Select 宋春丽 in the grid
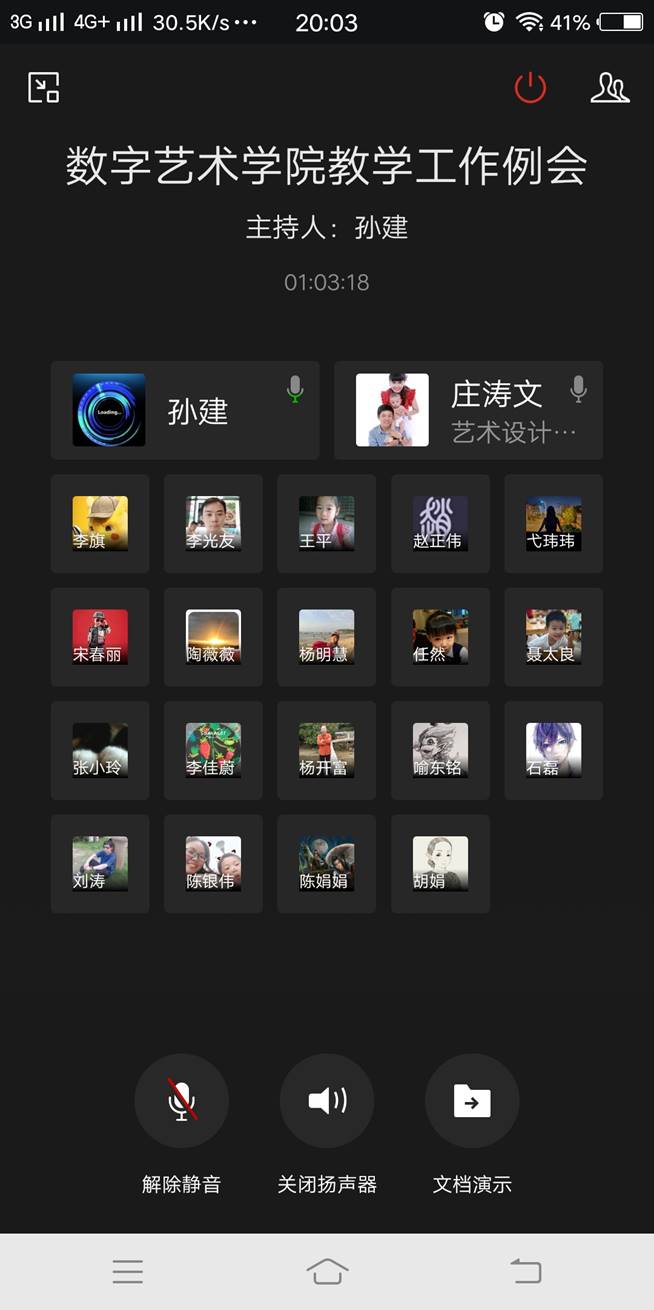This screenshot has width=654, height=1310. pyautogui.click(x=100, y=636)
